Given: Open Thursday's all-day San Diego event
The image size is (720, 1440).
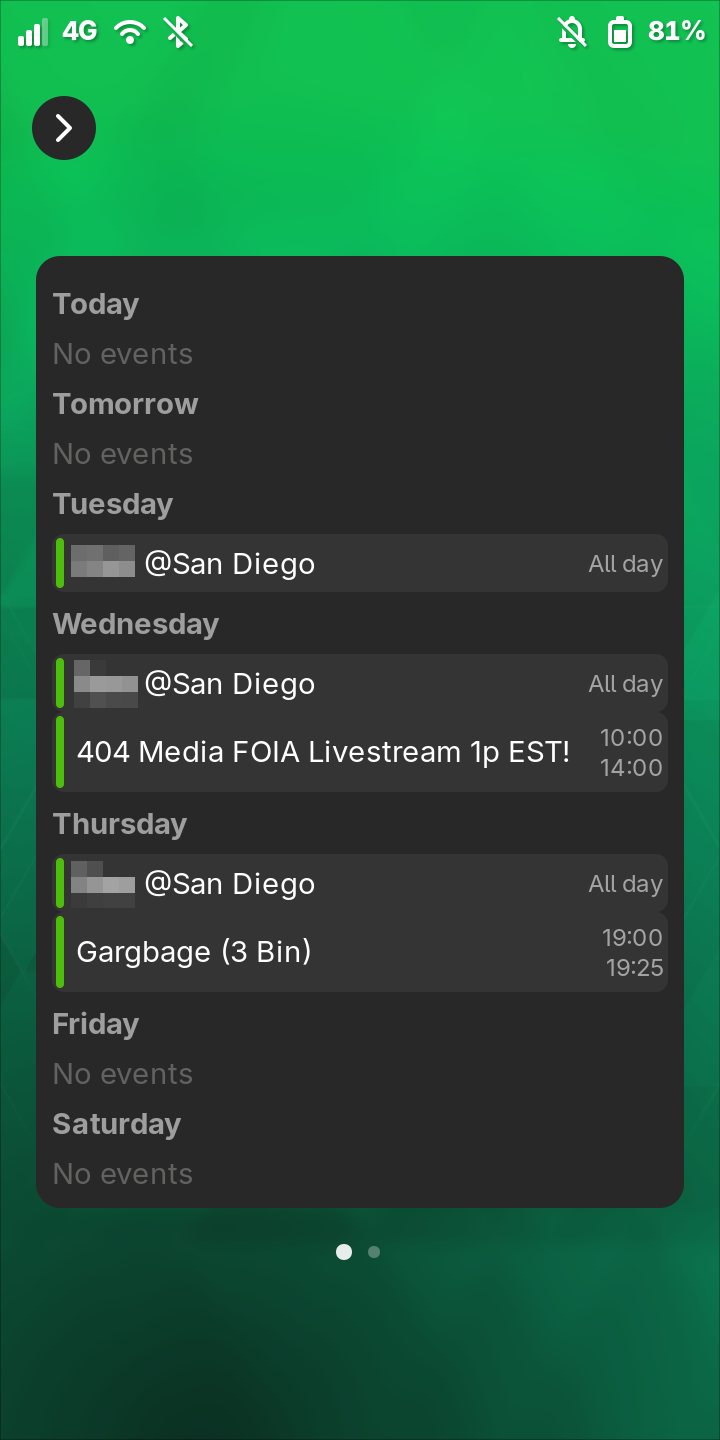Looking at the screenshot, I should click(x=360, y=884).
